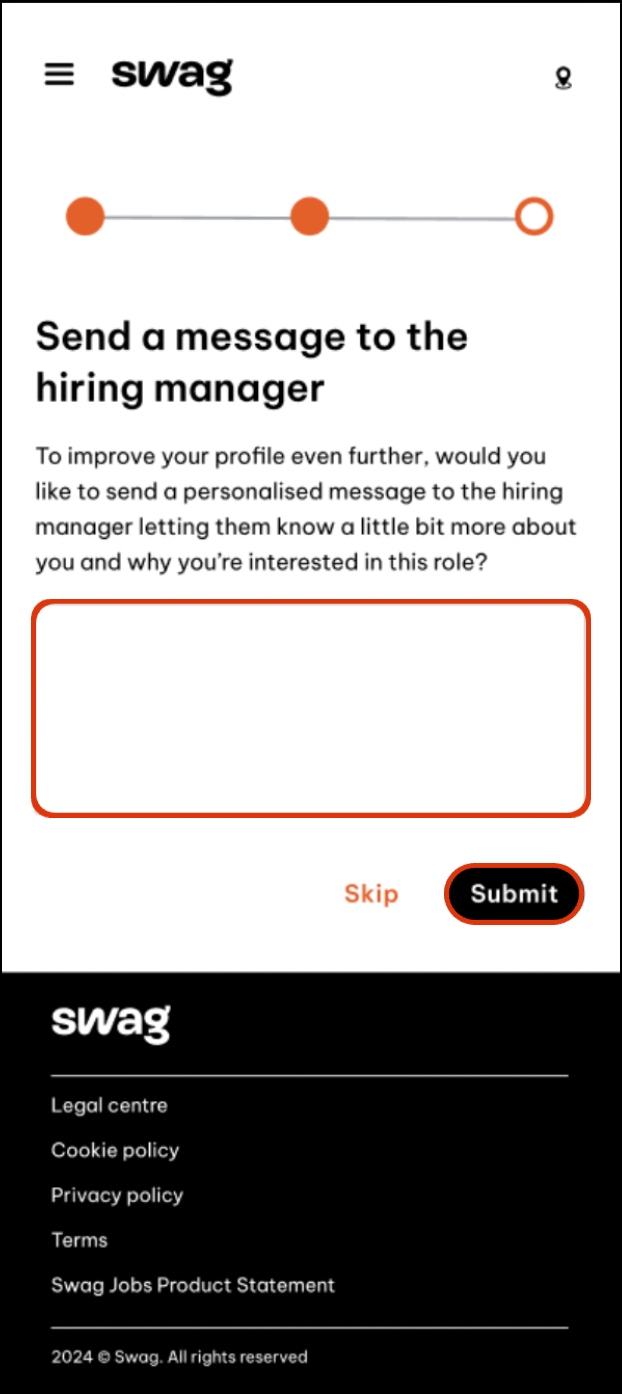Open Swag Jobs Product Statement

pyautogui.click(x=193, y=1285)
